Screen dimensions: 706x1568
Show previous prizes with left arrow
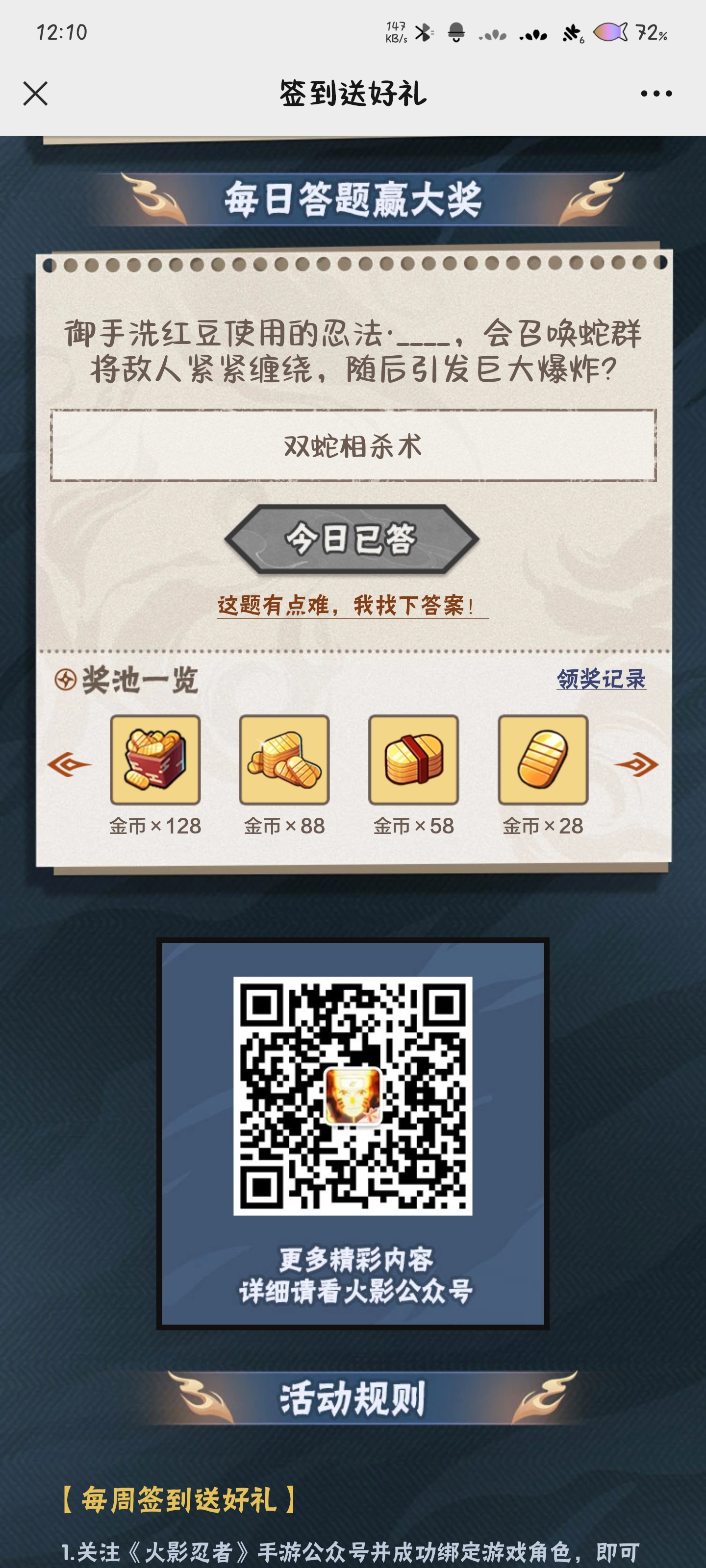tap(70, 764)
